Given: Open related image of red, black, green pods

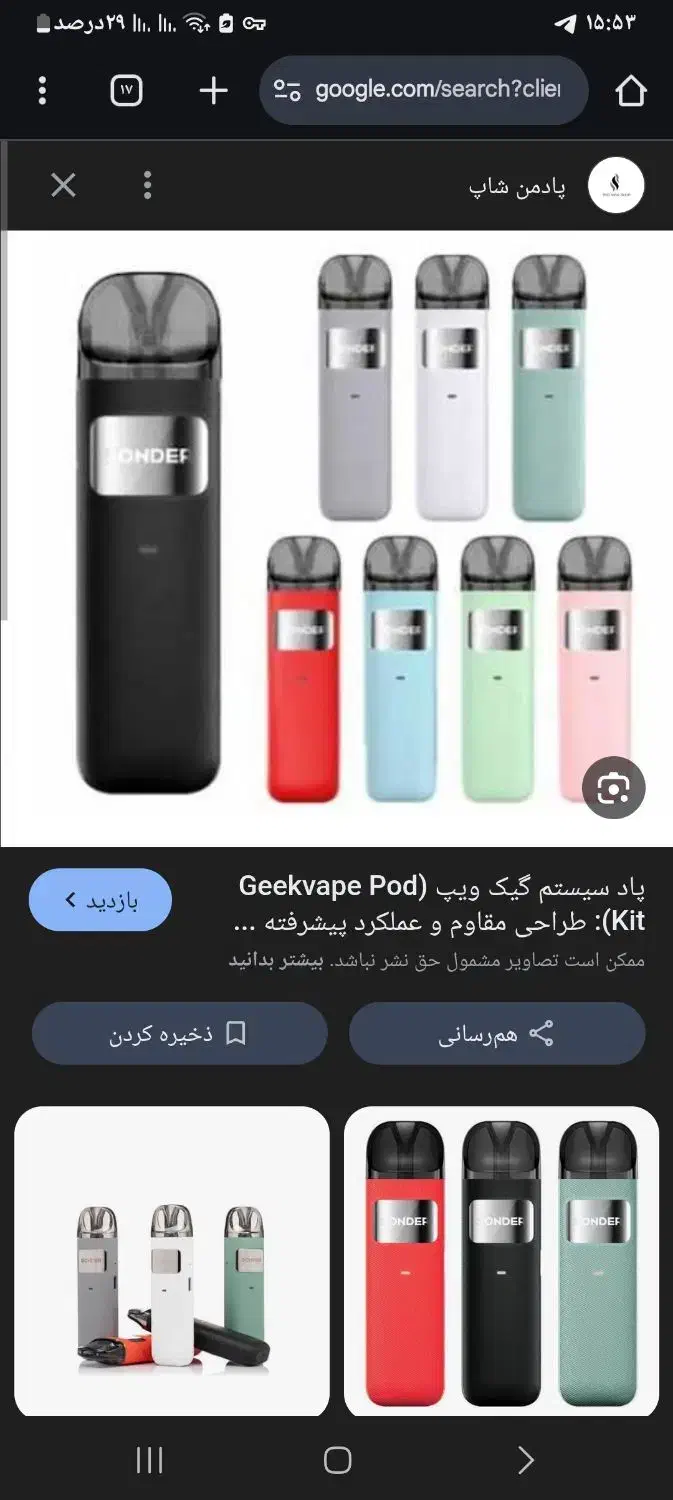Looking at the screenshot, I should click(x=501, y=1260).
